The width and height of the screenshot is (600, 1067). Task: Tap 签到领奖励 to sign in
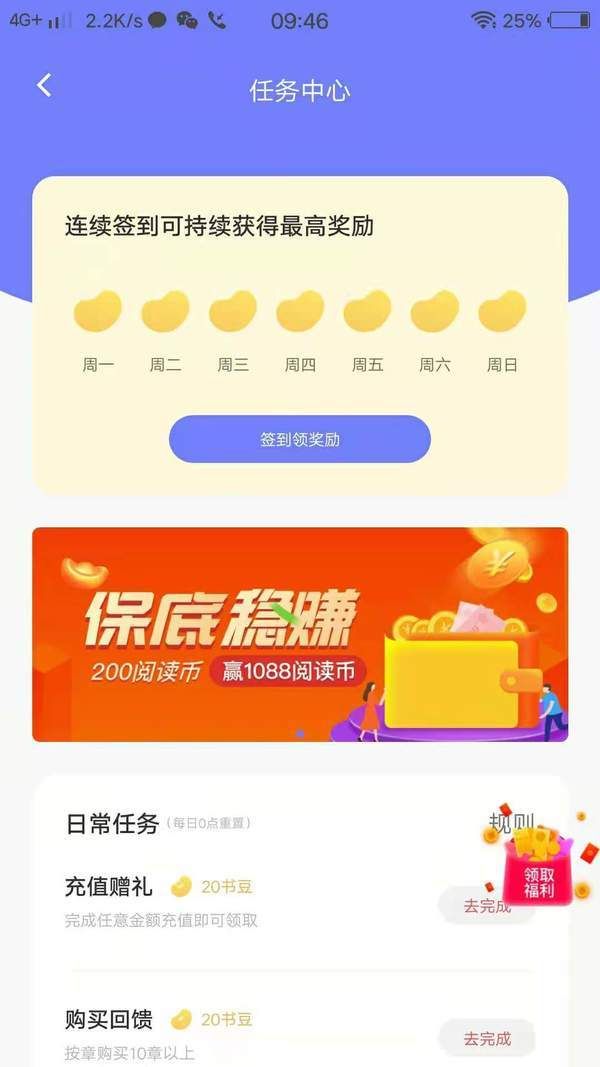click(x=299, y=440)
